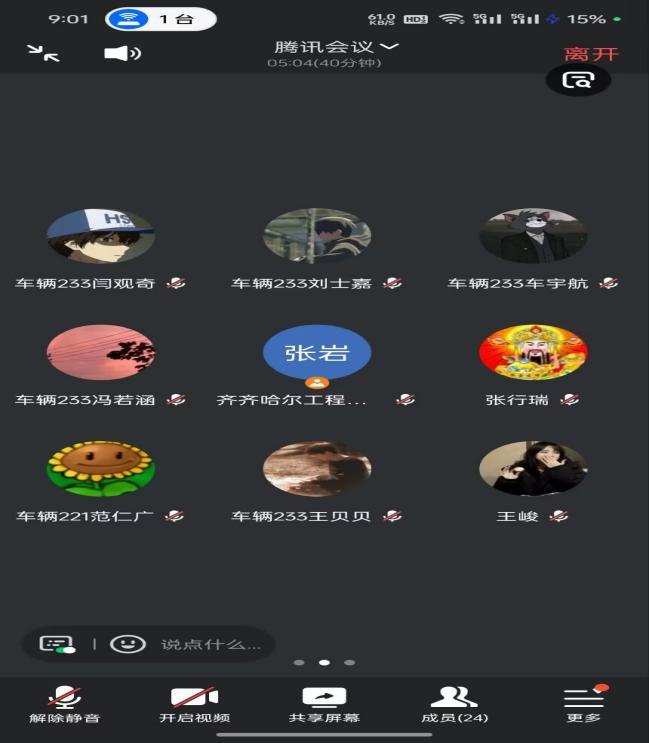Expand the 腾讯会议 meeting info dropdown

pos(337,47)
